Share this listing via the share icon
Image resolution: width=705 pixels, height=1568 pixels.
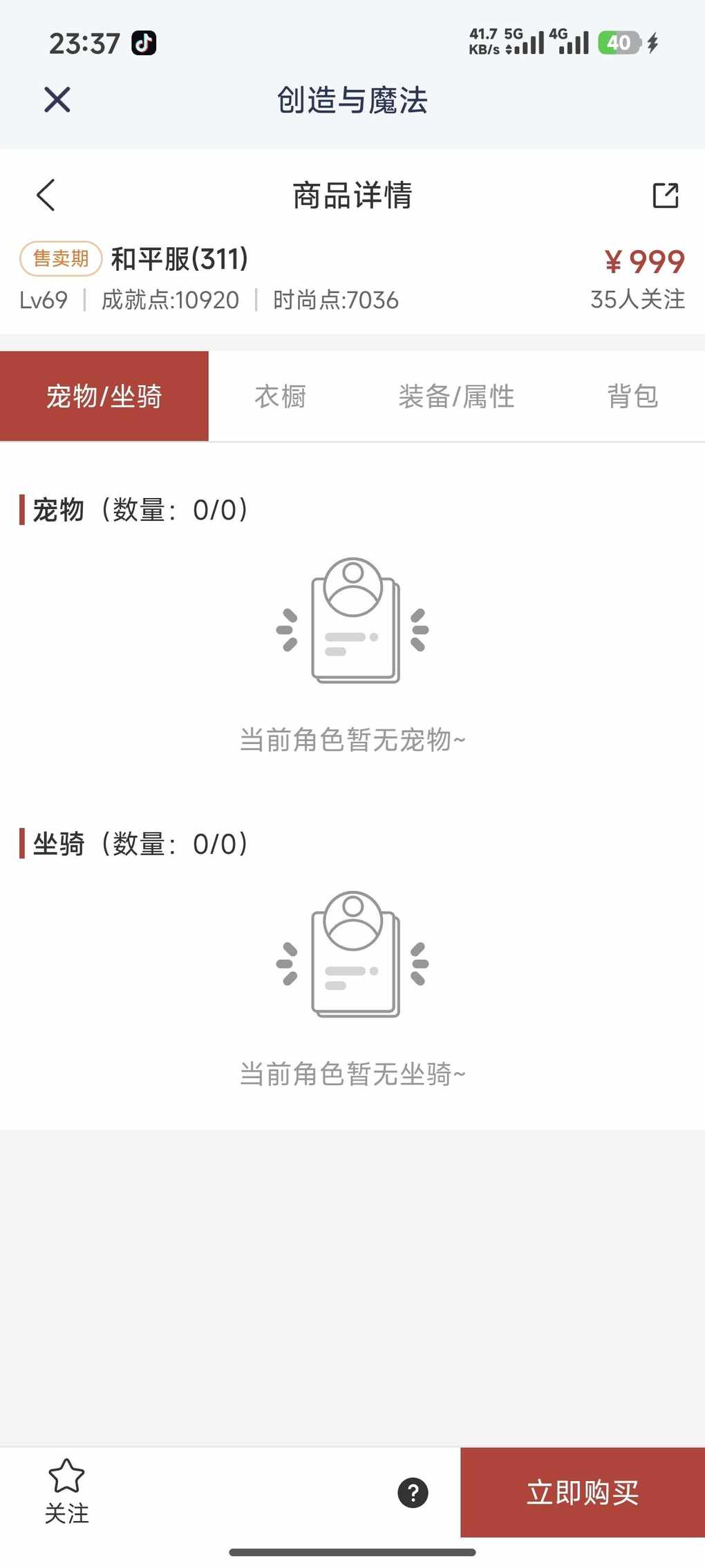pyautogui.click(x=665, y=195)
